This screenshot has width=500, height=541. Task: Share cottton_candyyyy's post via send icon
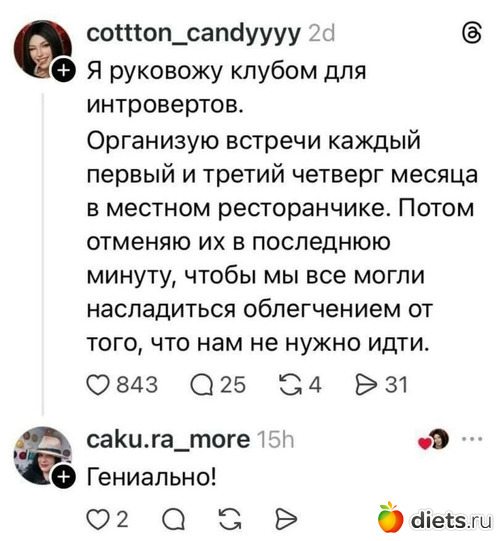(367, 385)
